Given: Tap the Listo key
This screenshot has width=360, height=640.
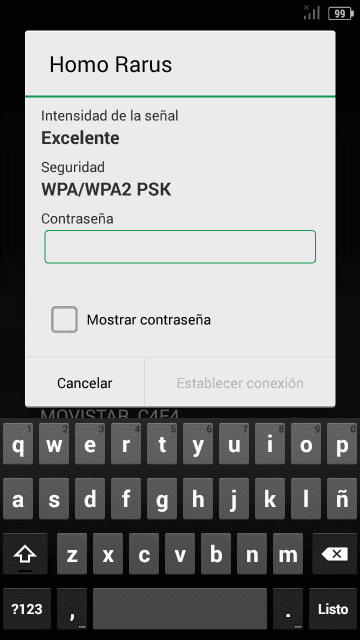Looking at the screenshot, I should (333, 609).
